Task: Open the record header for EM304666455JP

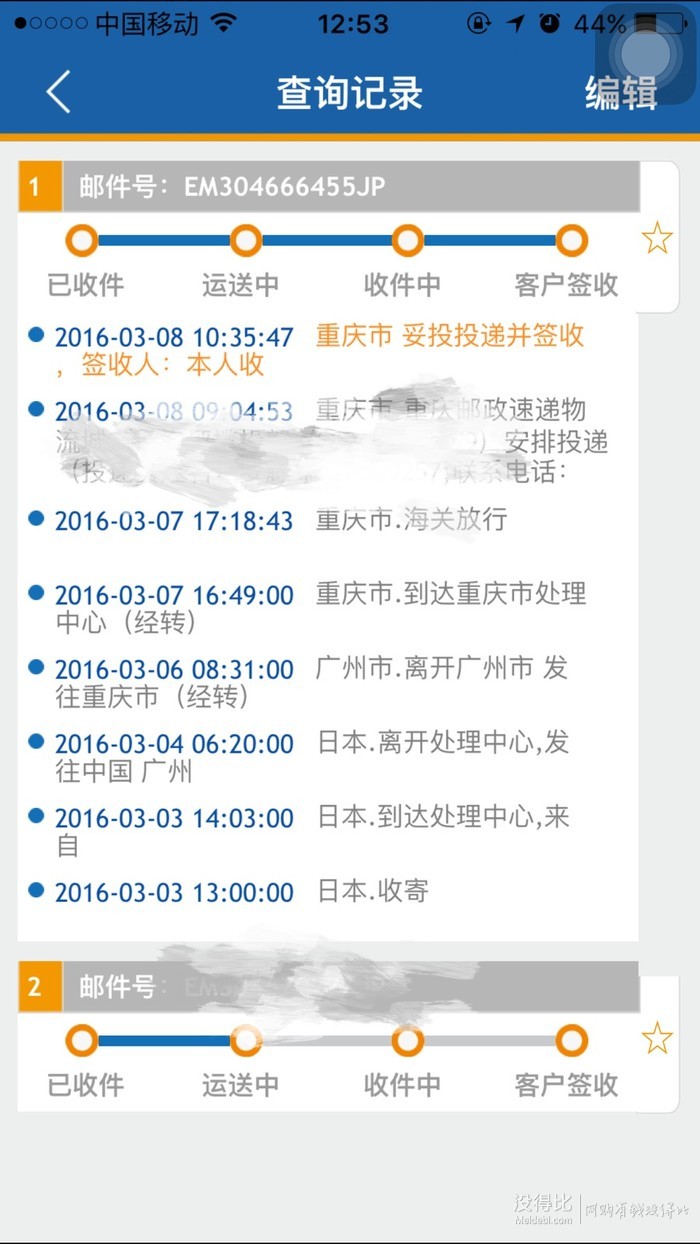Action: pyautogui.click(x=329, y=186)
